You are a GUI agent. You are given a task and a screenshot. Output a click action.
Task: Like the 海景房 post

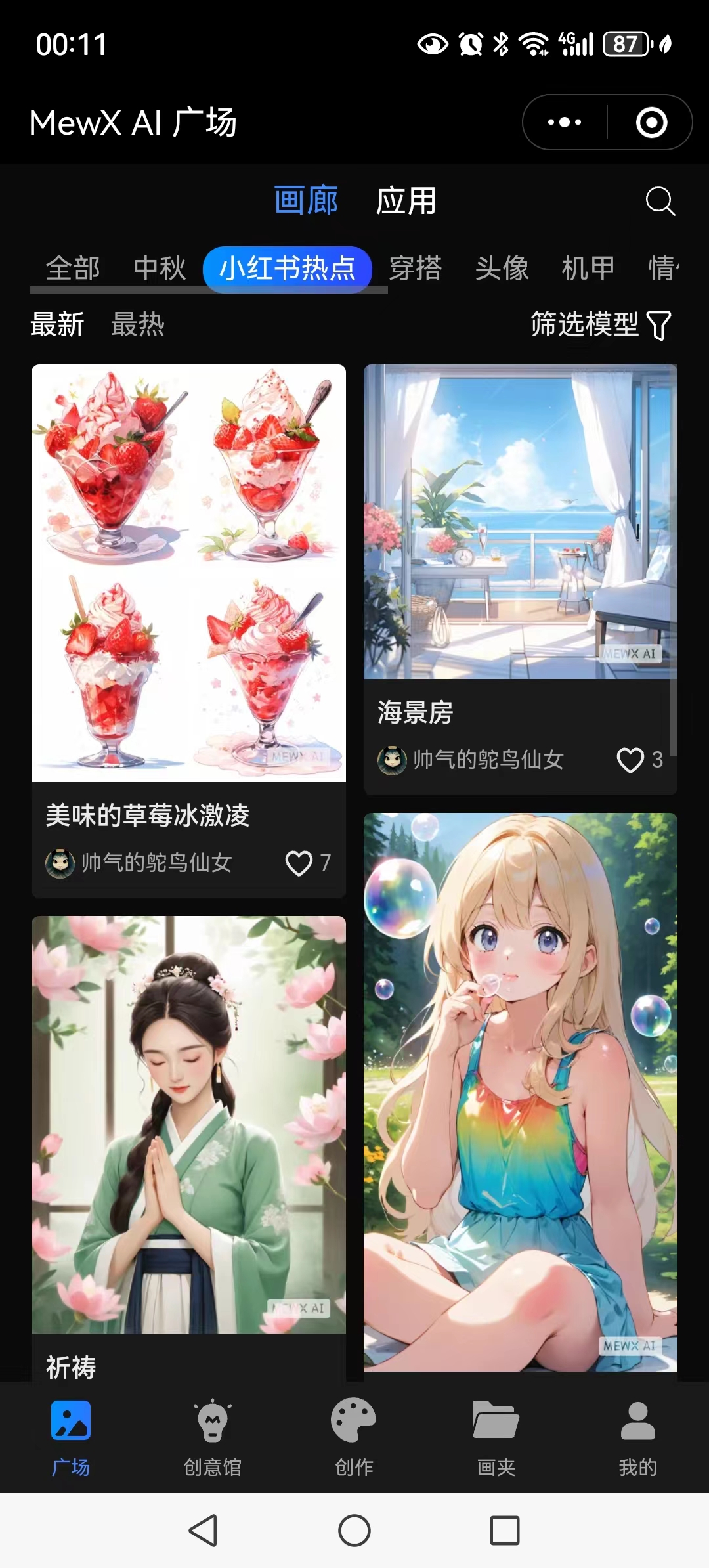(x=630, y=760)
